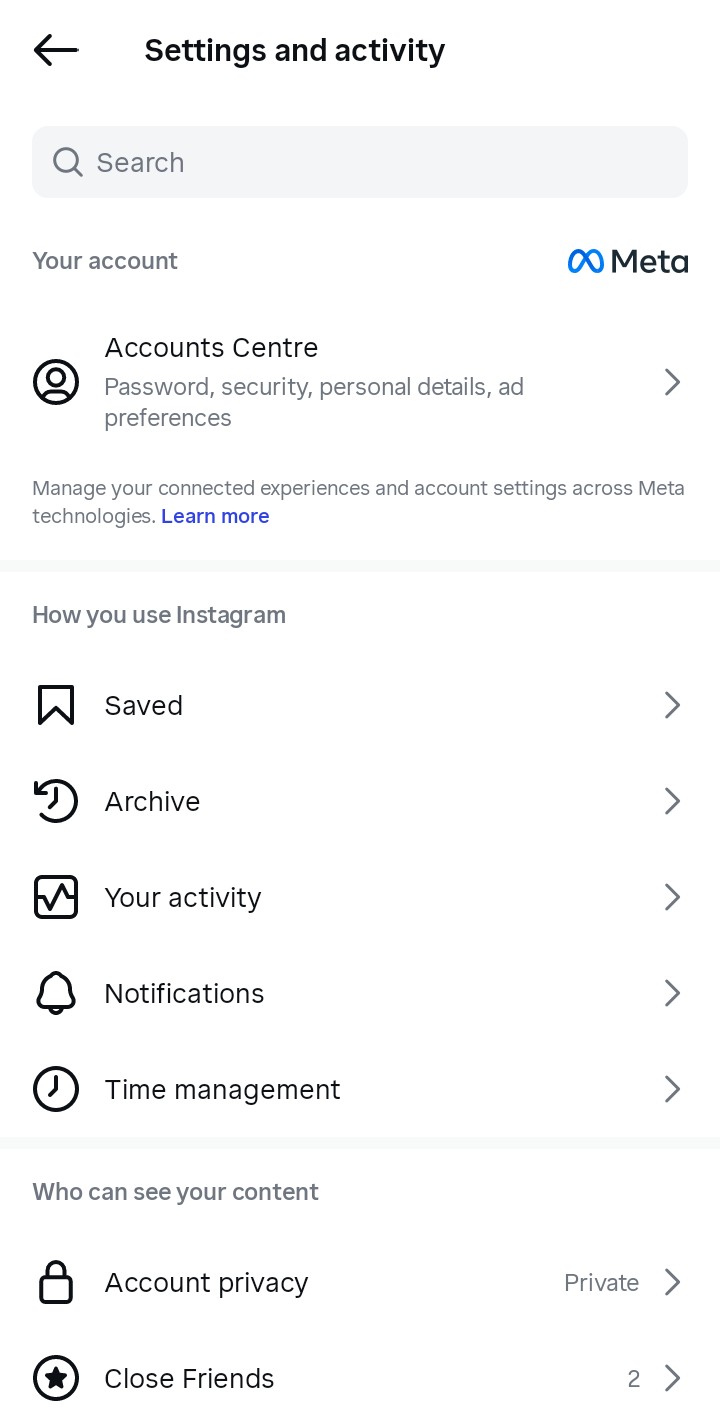Tap the Private status label

[x=601, y=1281]
